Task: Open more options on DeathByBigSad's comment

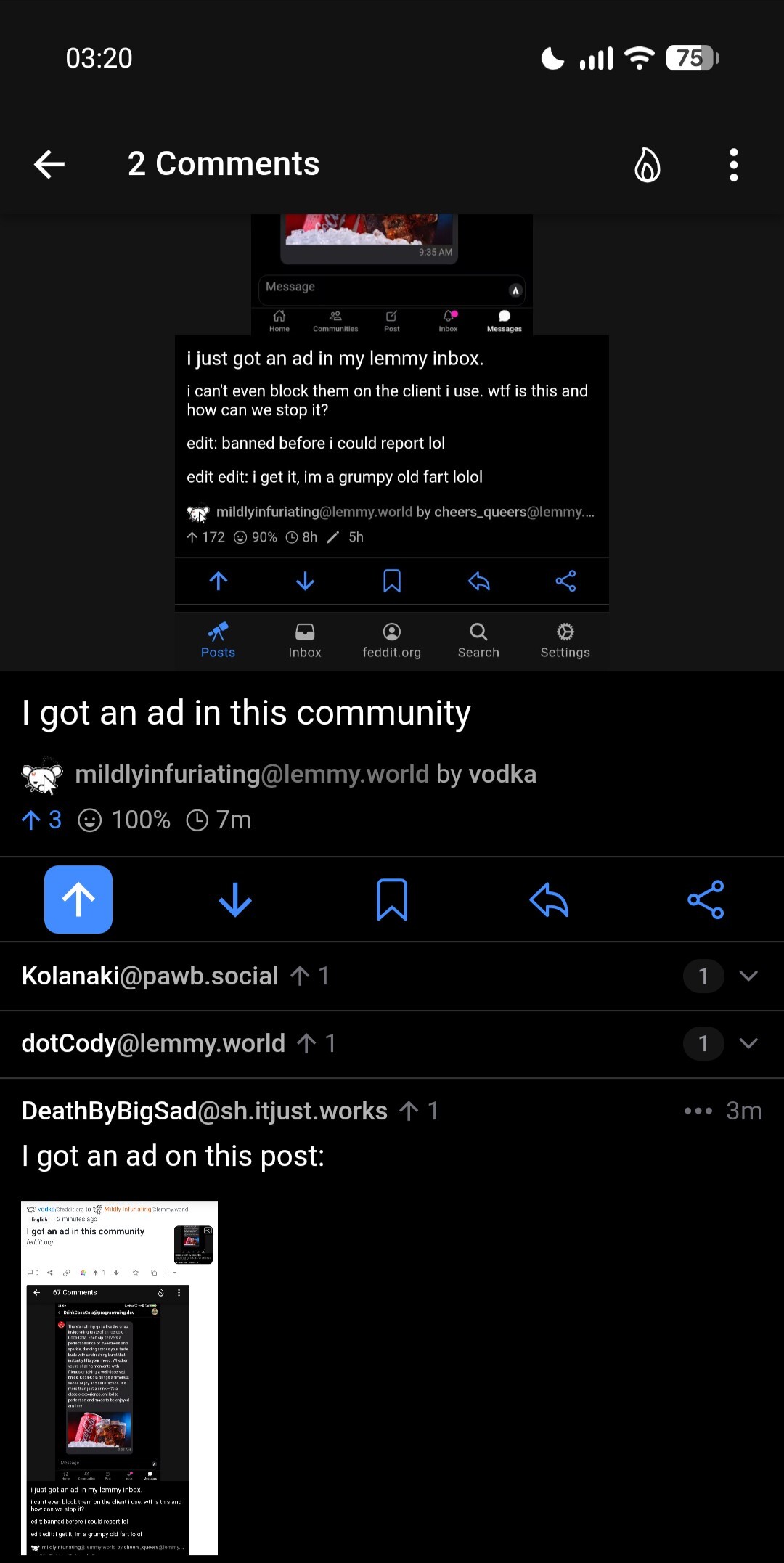Action: click(x=698, y=1111)
